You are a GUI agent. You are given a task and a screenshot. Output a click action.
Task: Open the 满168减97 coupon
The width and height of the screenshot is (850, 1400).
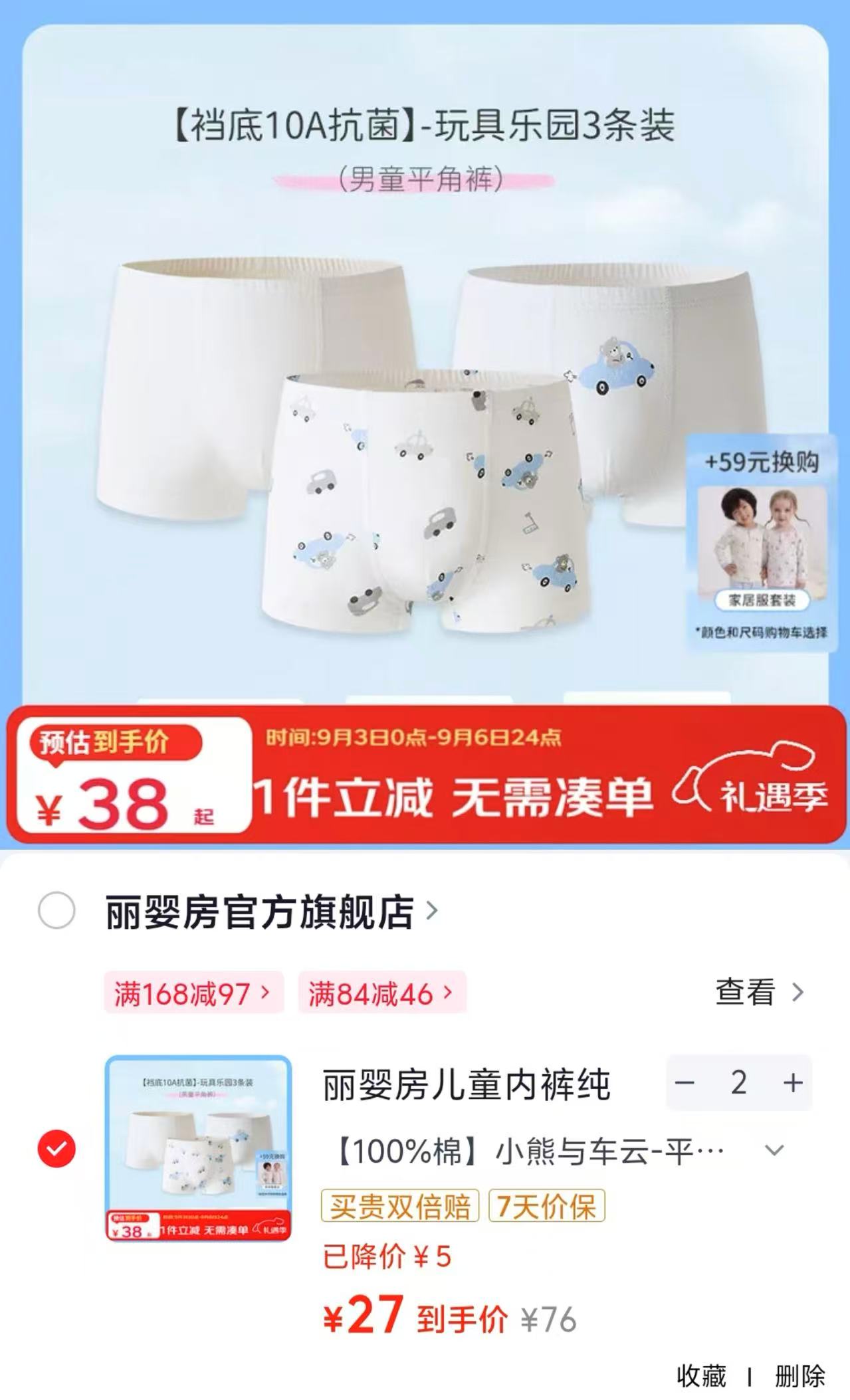[193, 993]
